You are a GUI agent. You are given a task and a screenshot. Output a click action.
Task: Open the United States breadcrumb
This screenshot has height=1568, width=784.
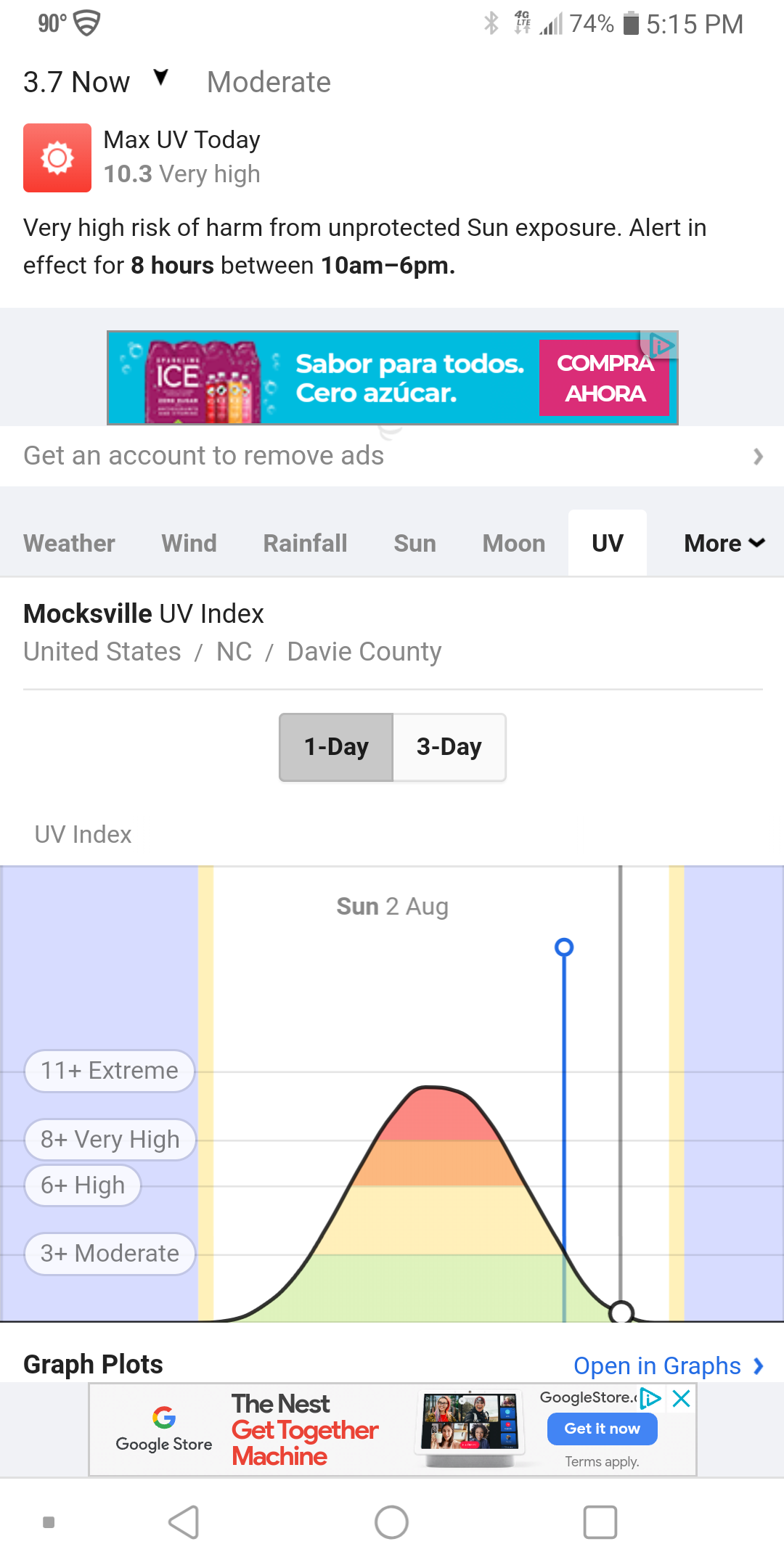pos(102,652)
